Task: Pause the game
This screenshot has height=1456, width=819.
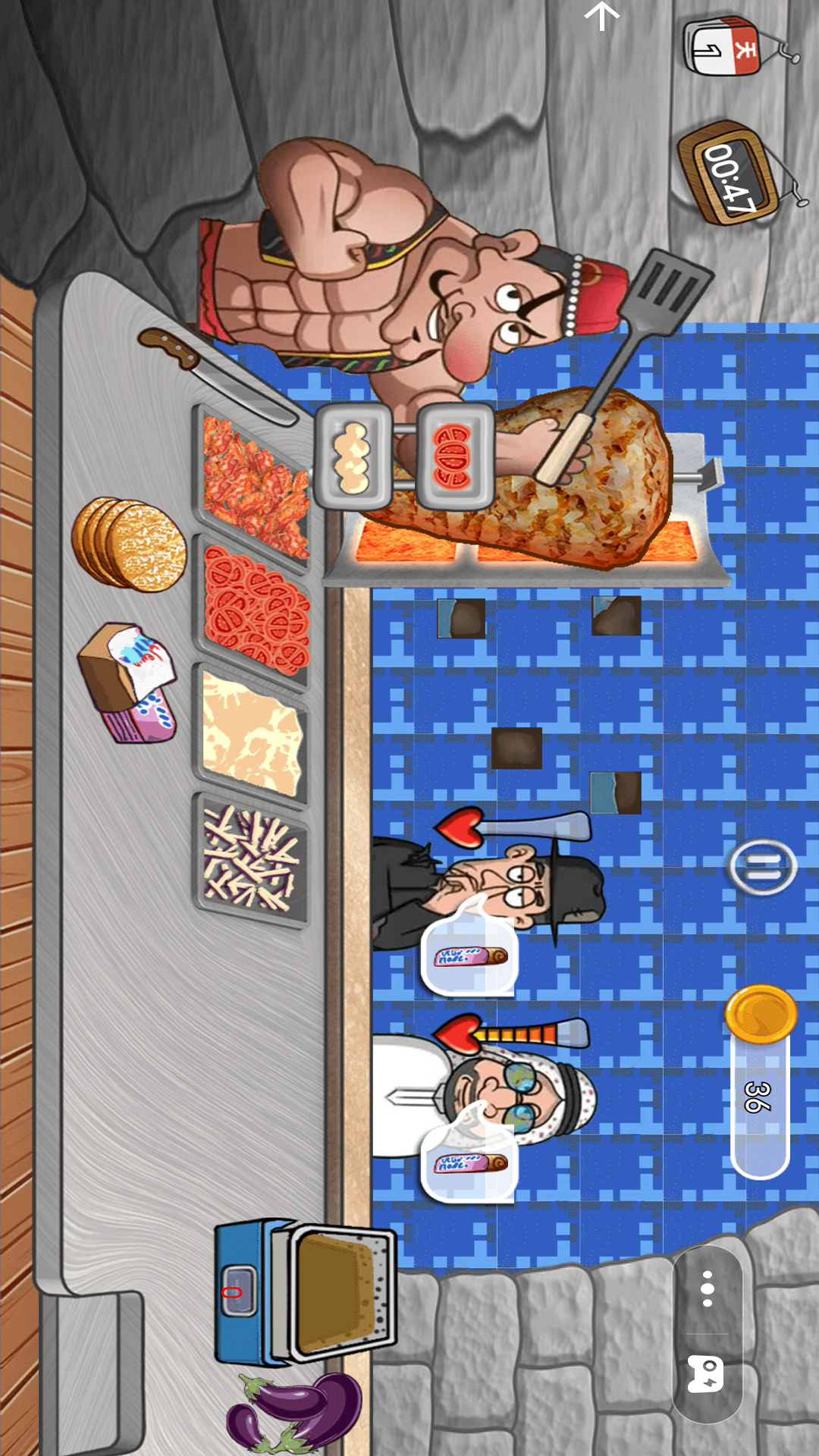Action: pyautogui.click(x=762, y=867)
